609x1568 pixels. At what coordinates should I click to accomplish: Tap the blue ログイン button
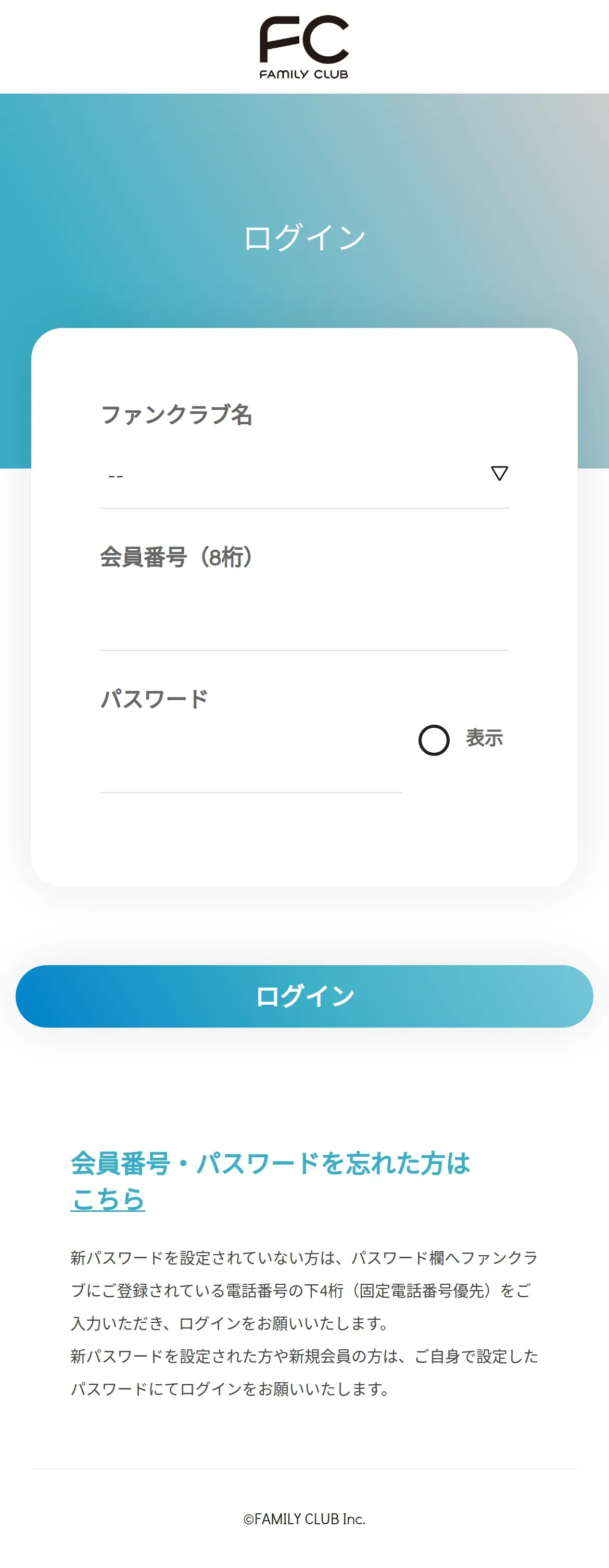point(304,996)
